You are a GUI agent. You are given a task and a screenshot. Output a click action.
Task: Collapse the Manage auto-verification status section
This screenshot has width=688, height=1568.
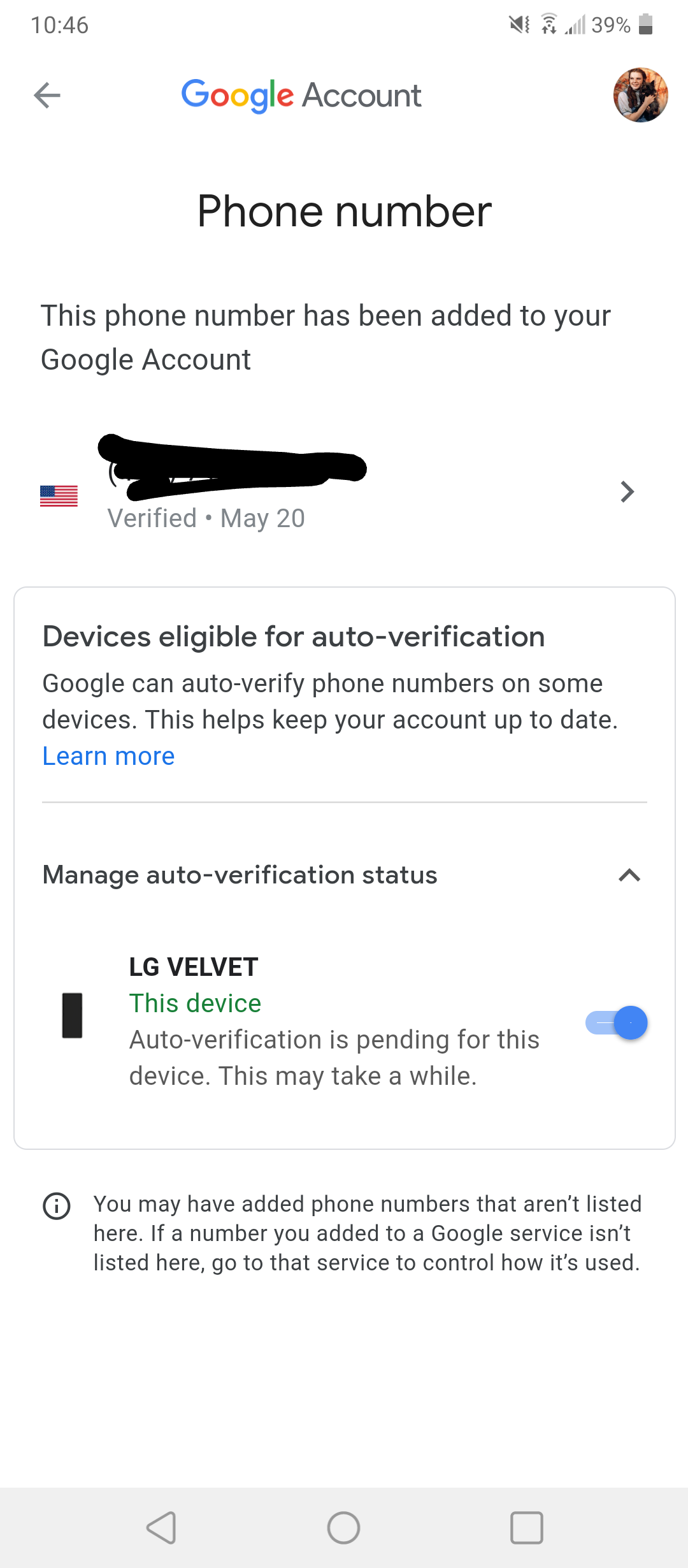(628, 876)
